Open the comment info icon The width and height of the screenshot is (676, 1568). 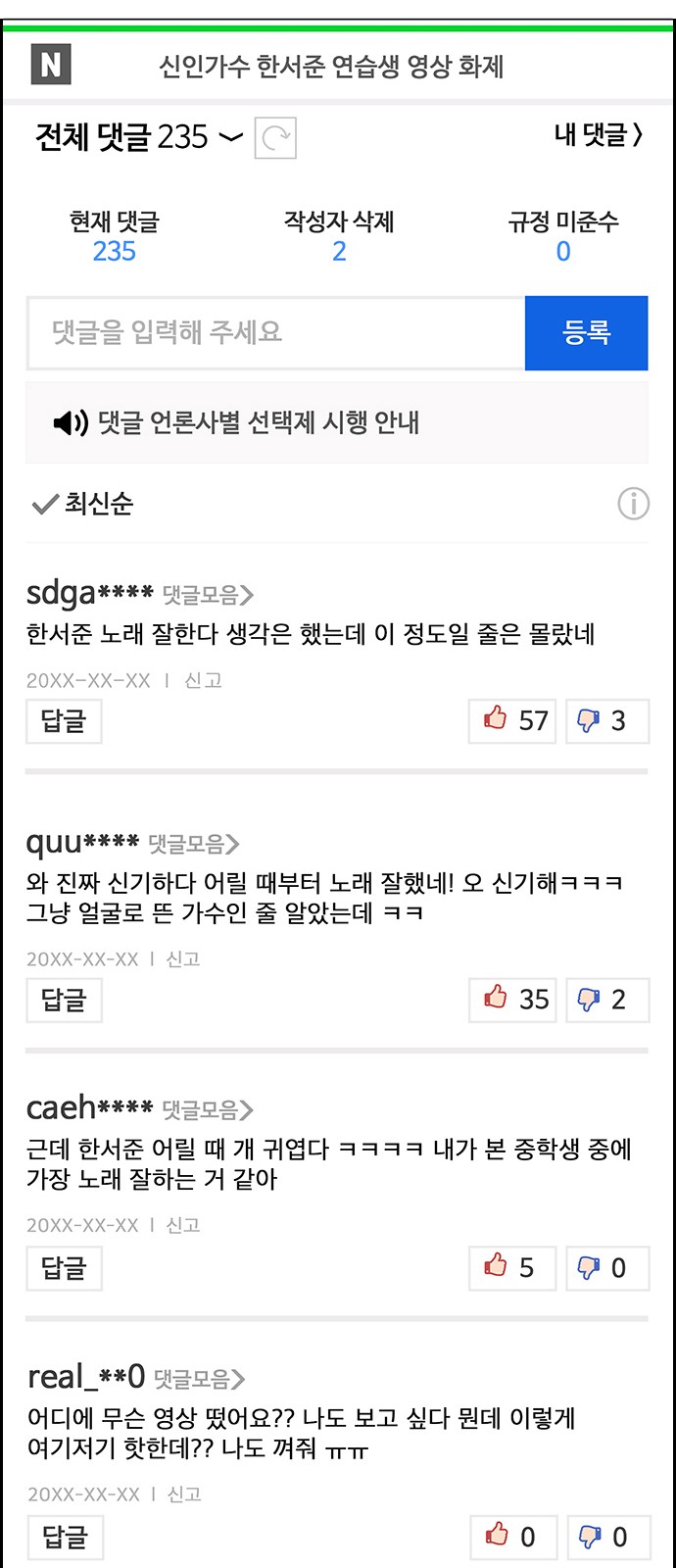tap(633, 504)
